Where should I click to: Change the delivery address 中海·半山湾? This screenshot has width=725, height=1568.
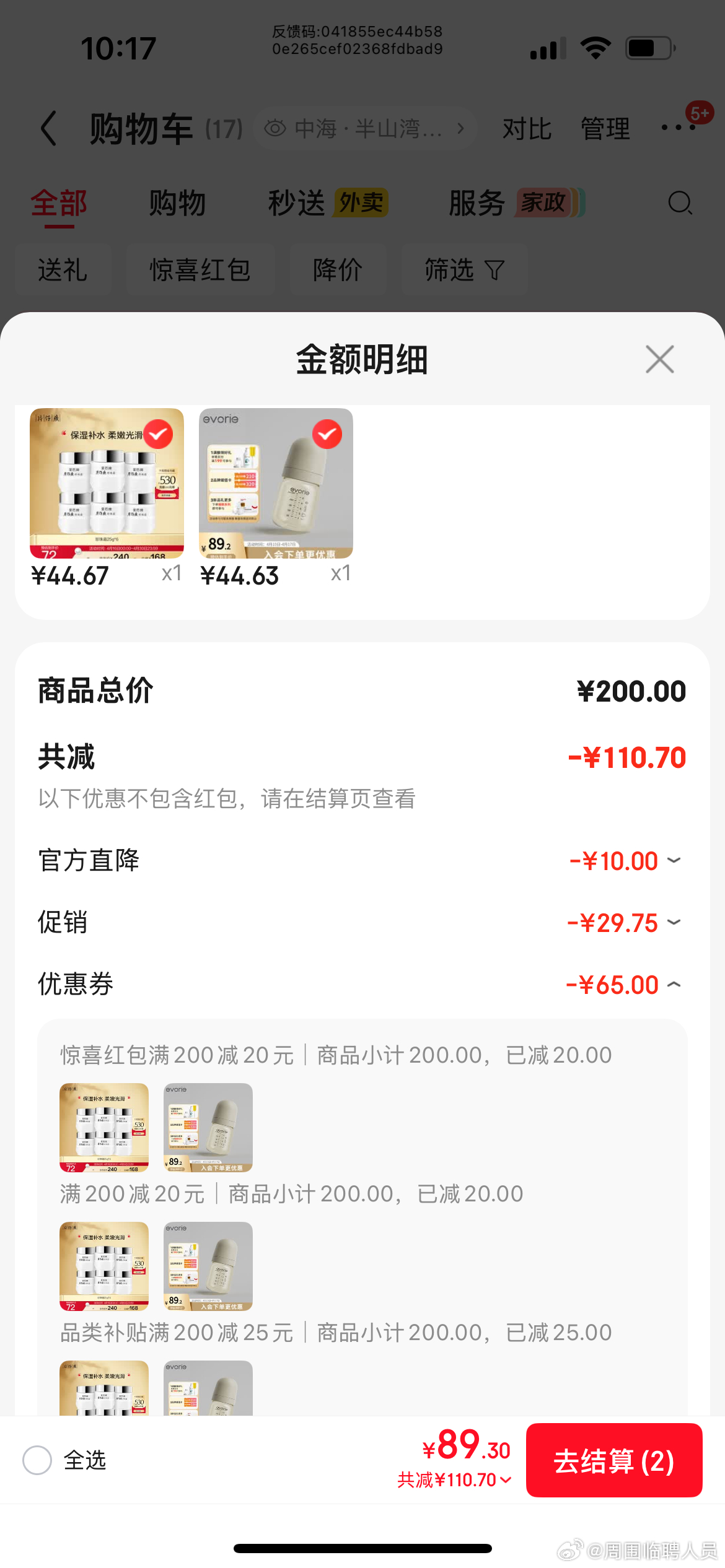point(364,129)
